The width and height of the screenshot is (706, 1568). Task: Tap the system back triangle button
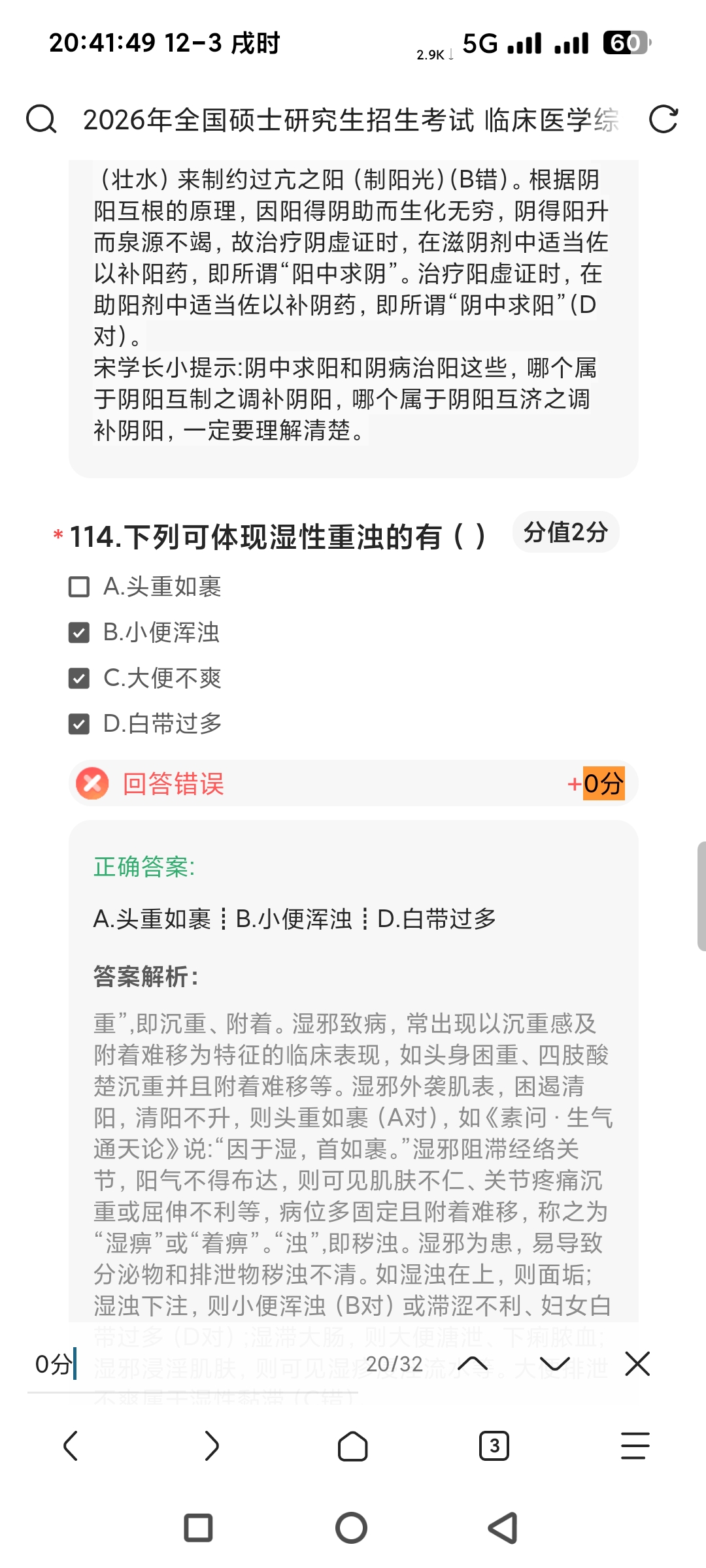503,1528
